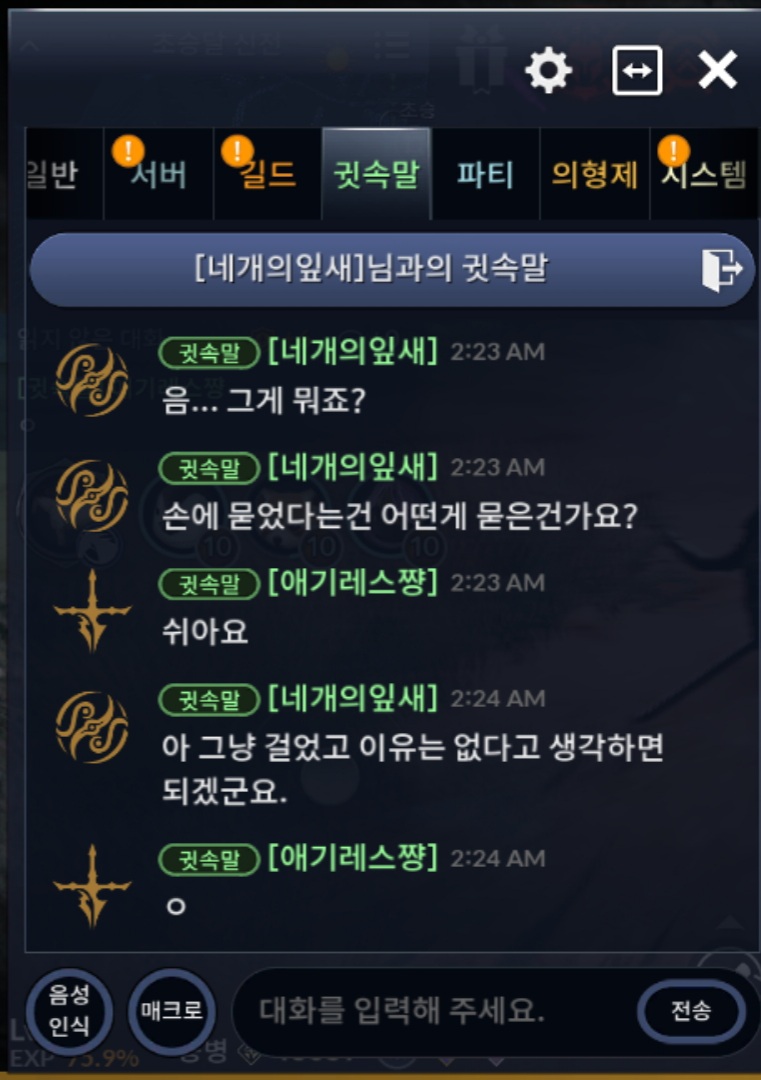The width and height of the screenshot is (761, 1080).
Task: Open the 의형제 tab
Action: (x=594, y=175)
